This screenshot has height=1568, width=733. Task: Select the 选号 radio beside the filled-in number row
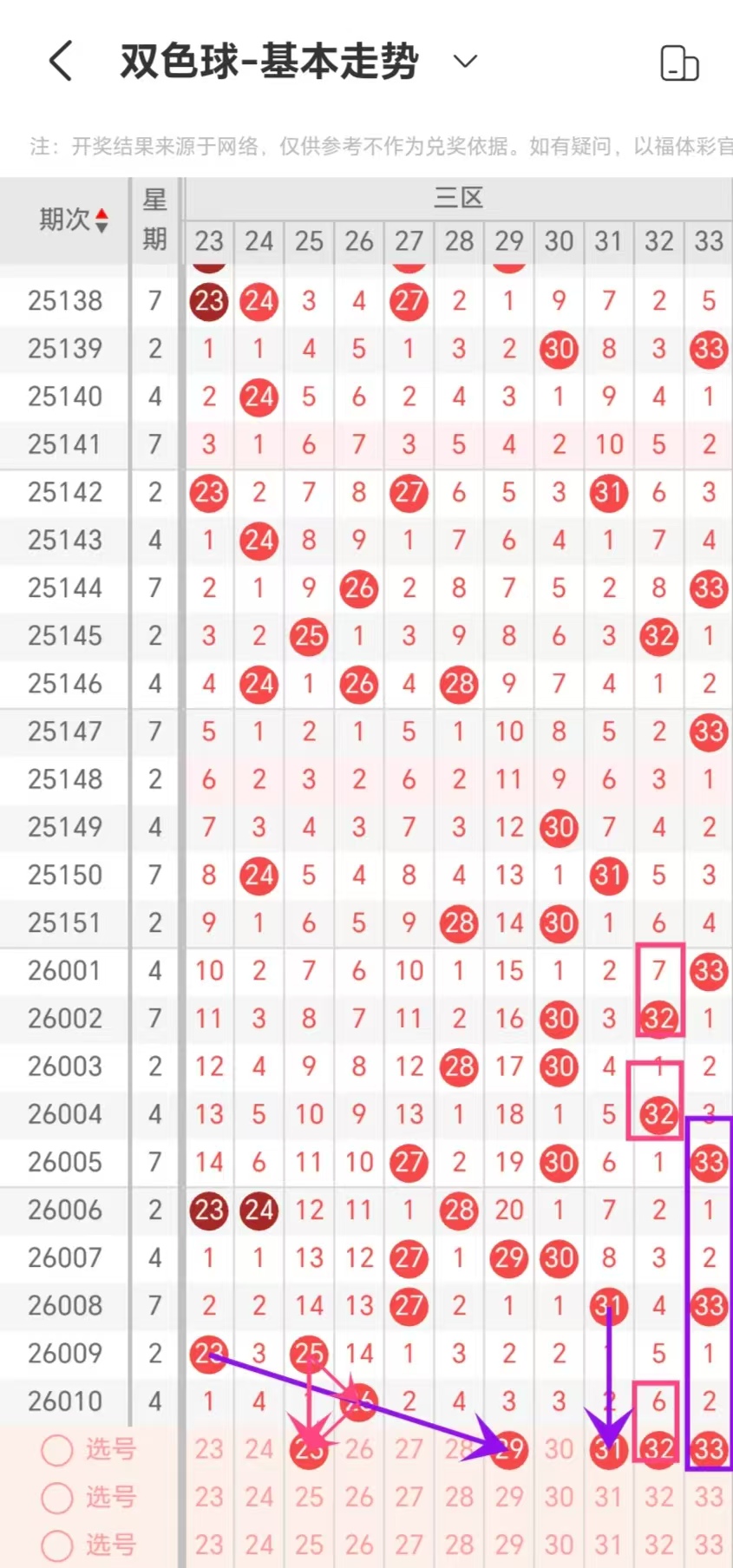[x=57, y=1450]
